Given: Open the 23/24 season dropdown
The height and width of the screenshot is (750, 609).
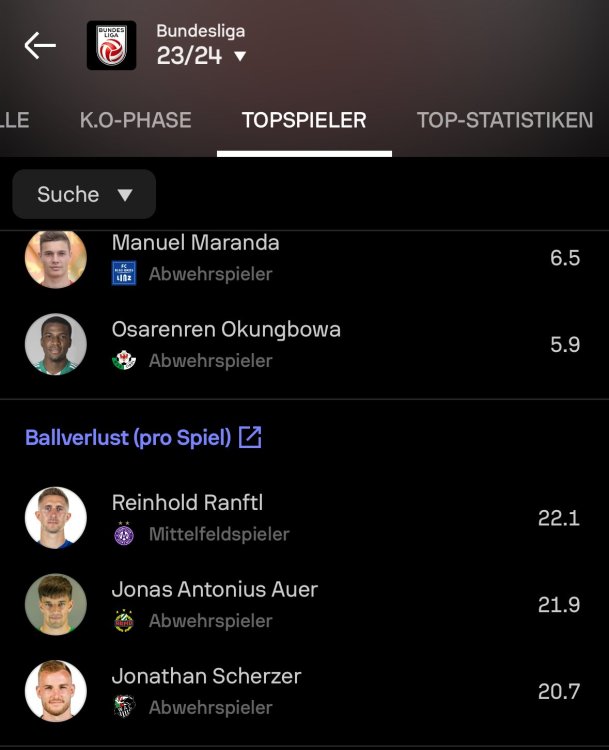Looking at the screenshot, I should (x=201, y=56).
